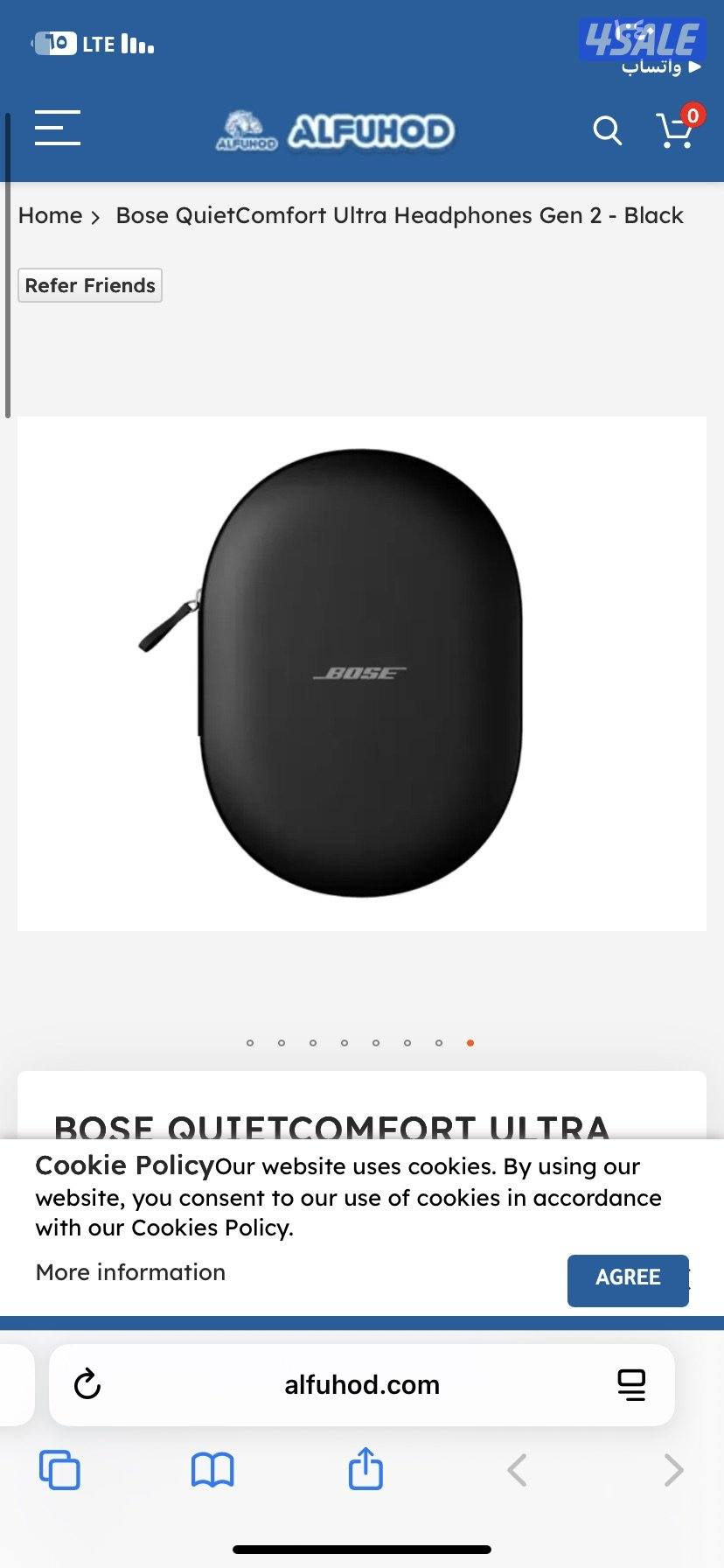Open the search icon

click(x=607, y=130)
